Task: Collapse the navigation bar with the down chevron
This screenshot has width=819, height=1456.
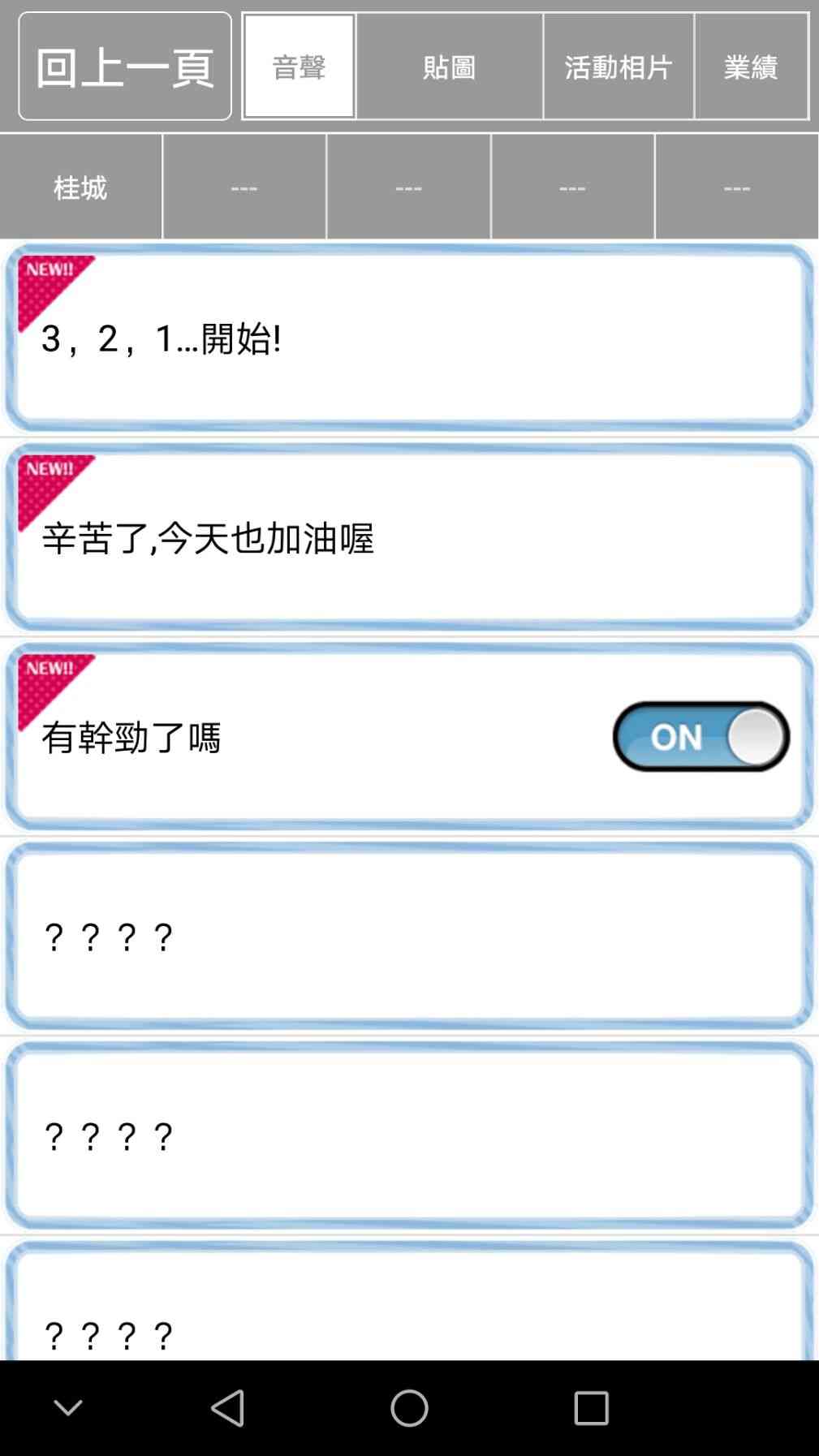Action: (x=68, y=1407)
